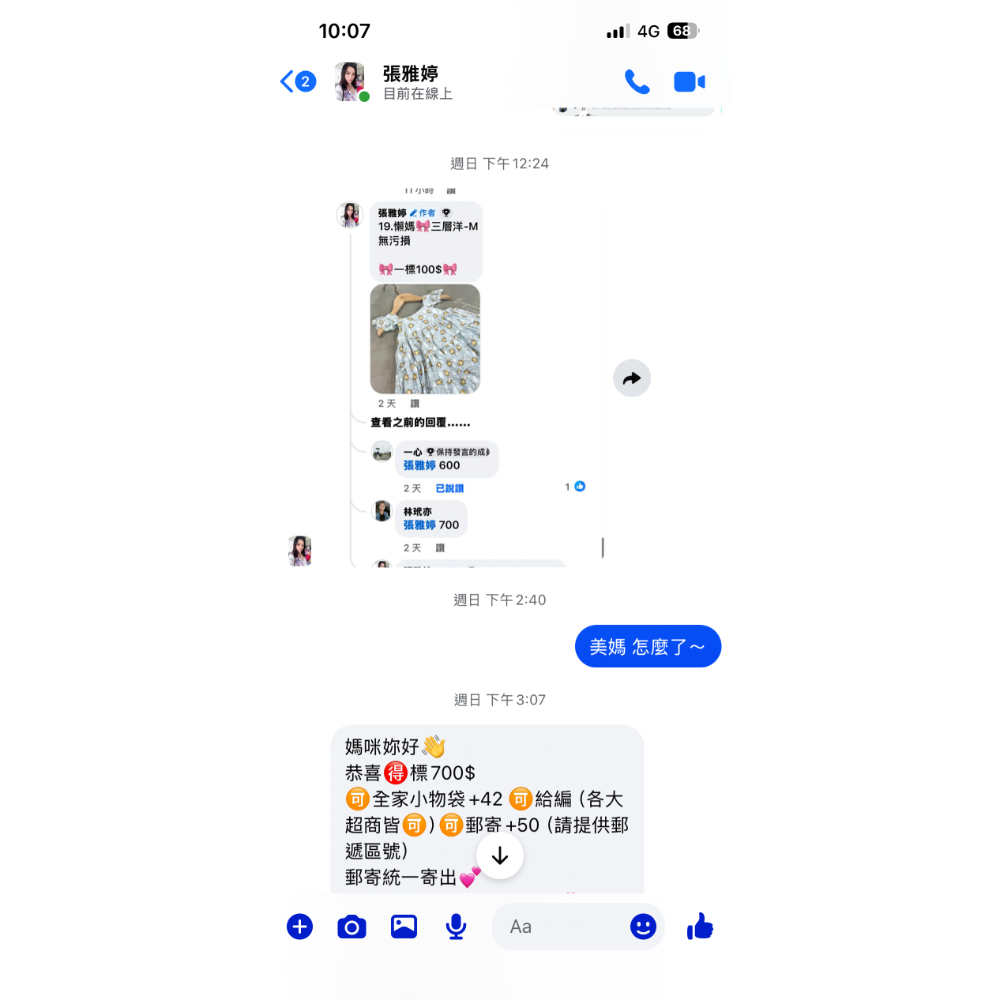Jump to the latest message arrow
The height and width of the screenshot is (1000, 1000).
(x=500, y=855)
